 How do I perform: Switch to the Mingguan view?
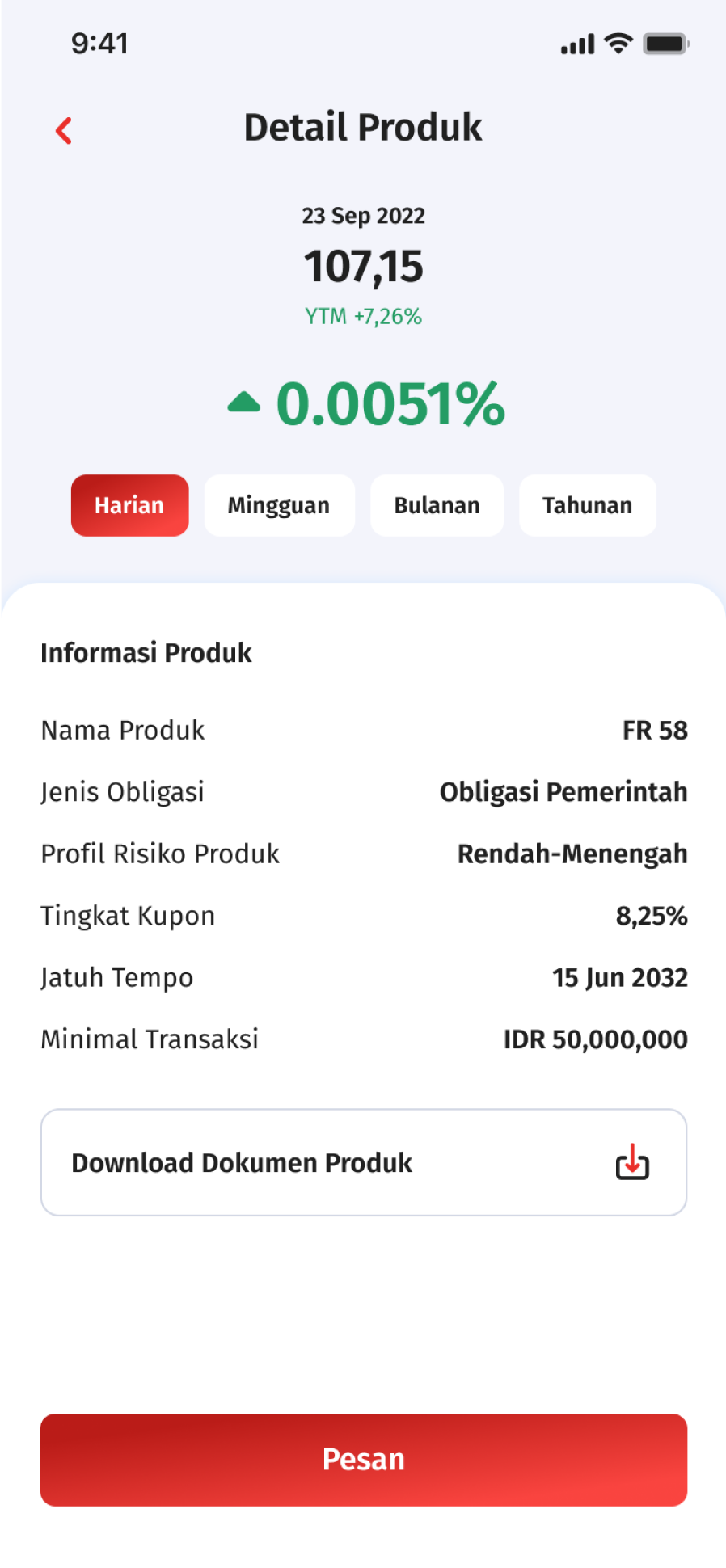[279, 505]
